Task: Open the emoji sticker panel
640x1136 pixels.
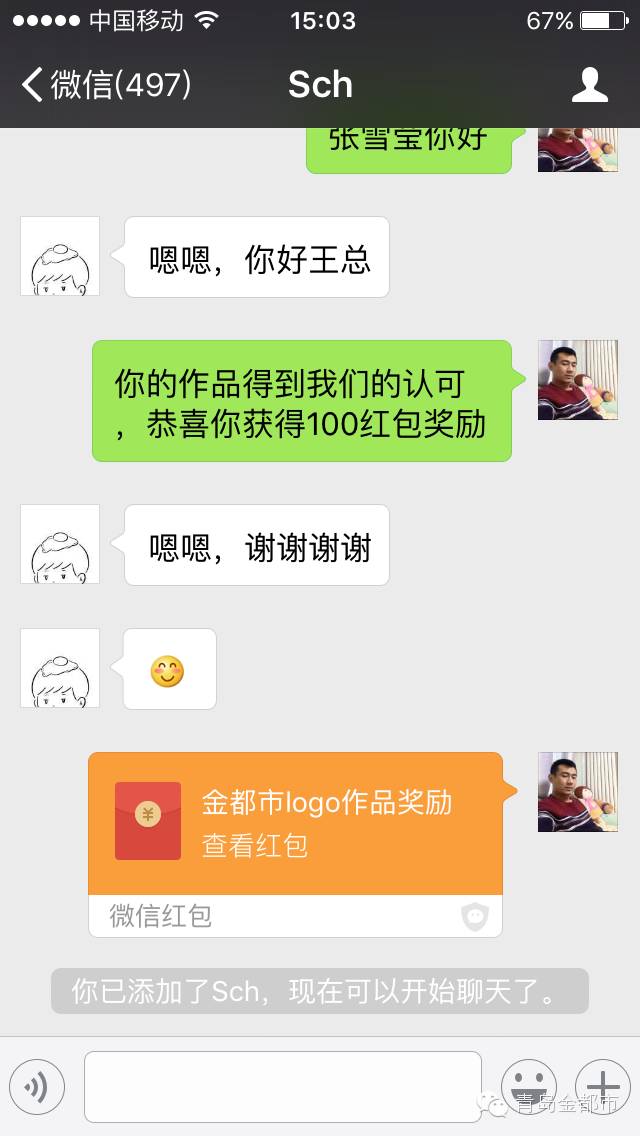Action: point(529,1087)
